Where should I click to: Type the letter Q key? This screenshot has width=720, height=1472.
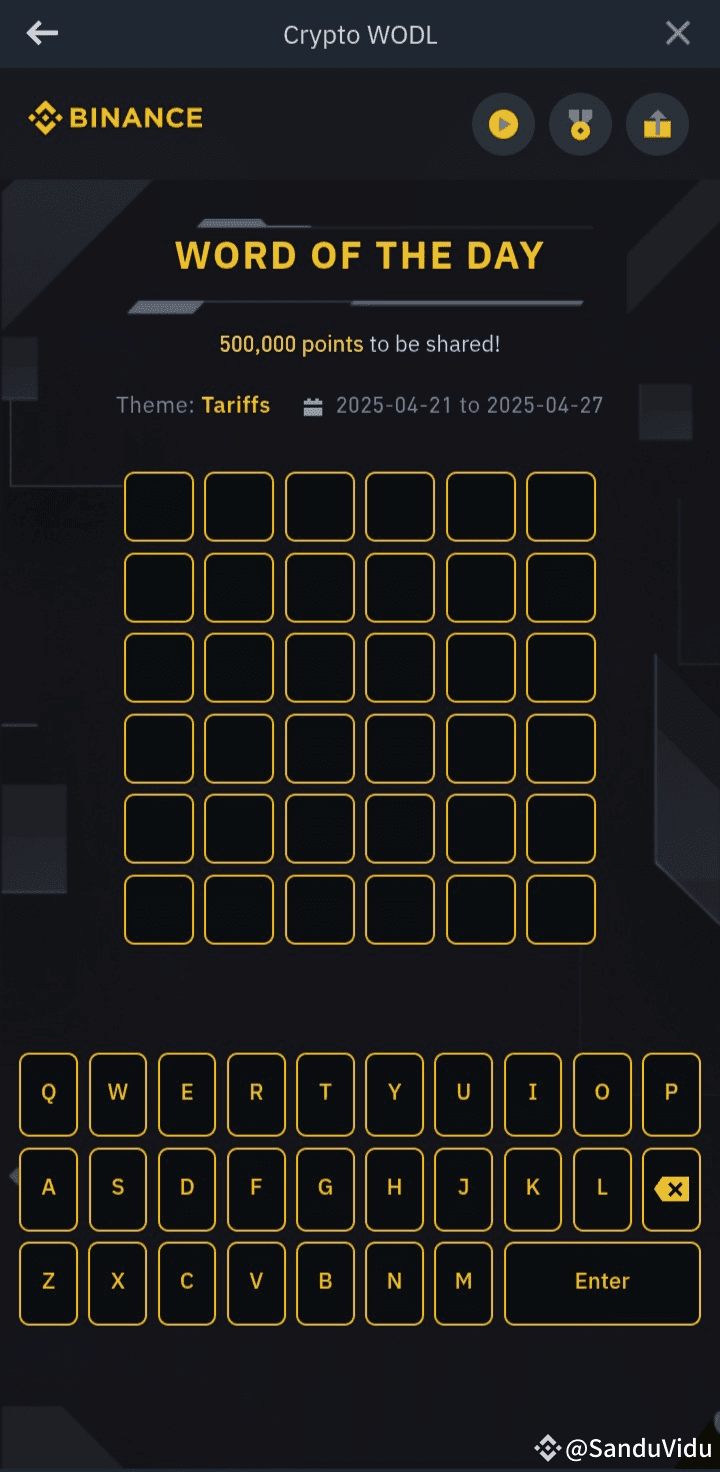[48, 1093]
